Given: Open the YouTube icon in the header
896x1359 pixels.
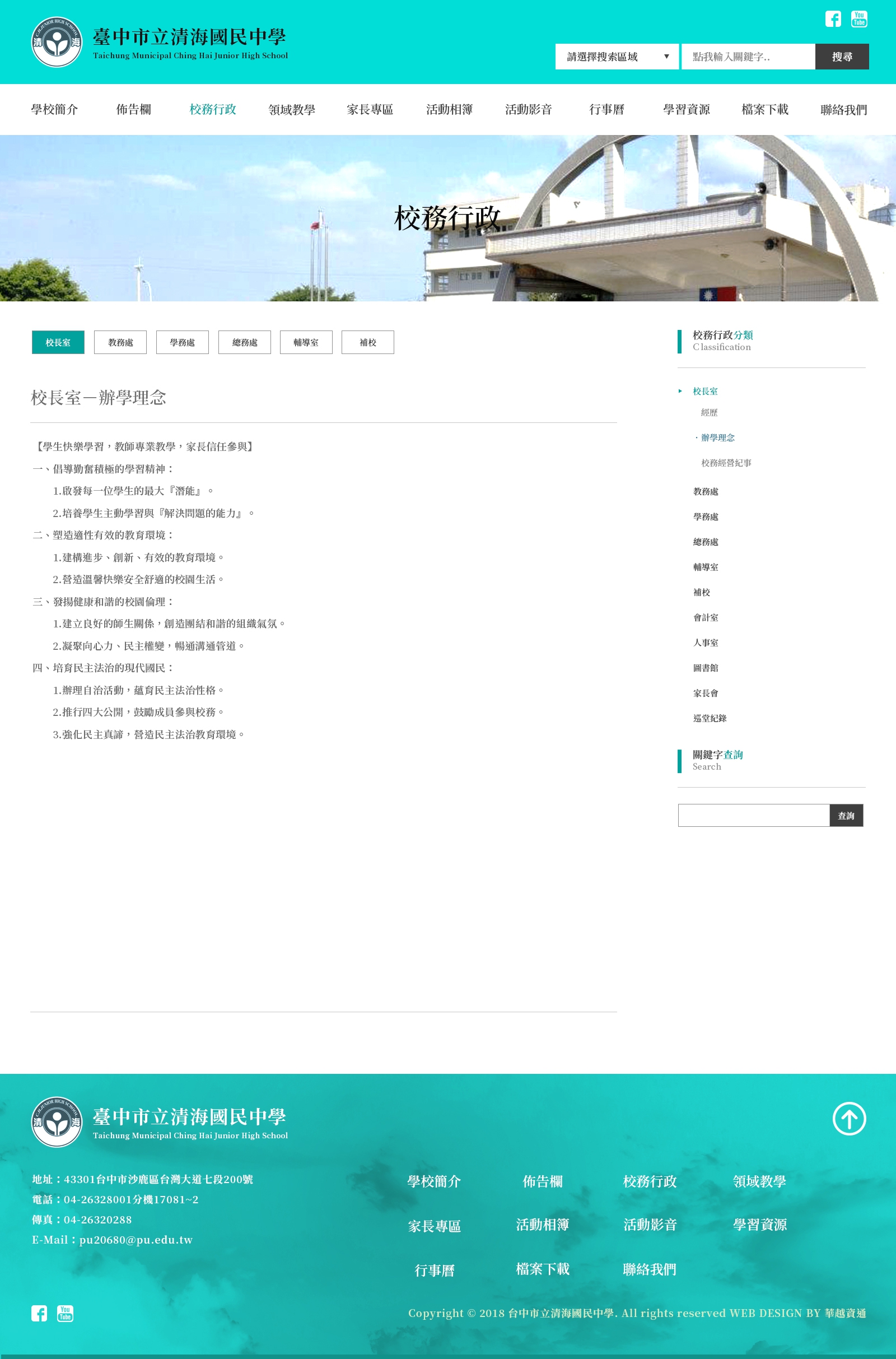Looking at the screenshot, I should point(858,19).
